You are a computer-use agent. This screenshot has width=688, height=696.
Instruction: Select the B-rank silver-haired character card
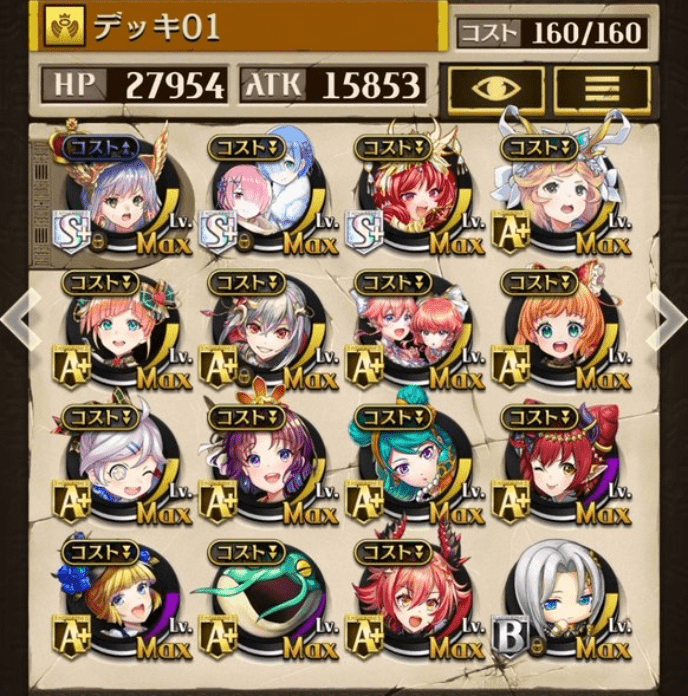(557, 599)
